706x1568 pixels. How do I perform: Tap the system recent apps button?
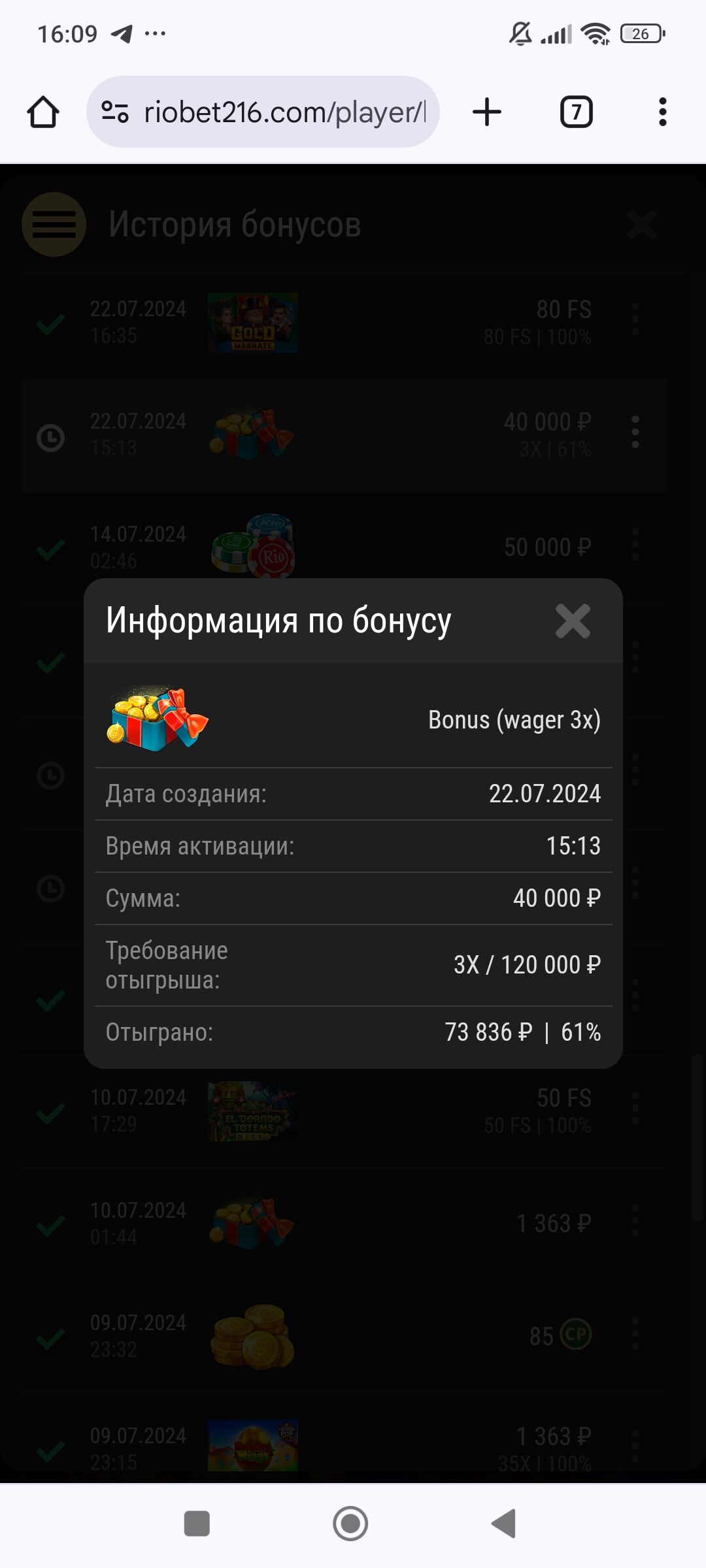click(x=197, y=1524)
